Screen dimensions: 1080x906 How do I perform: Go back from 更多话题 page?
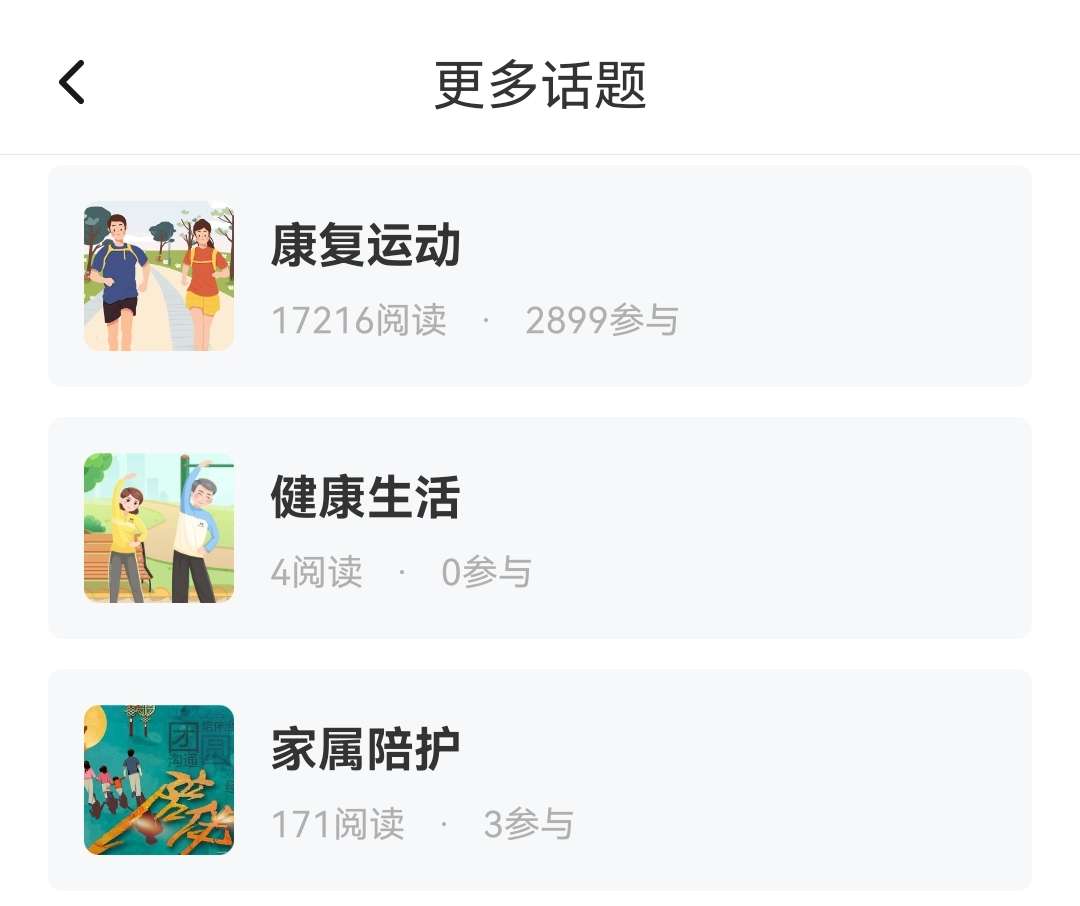[72, 82]
